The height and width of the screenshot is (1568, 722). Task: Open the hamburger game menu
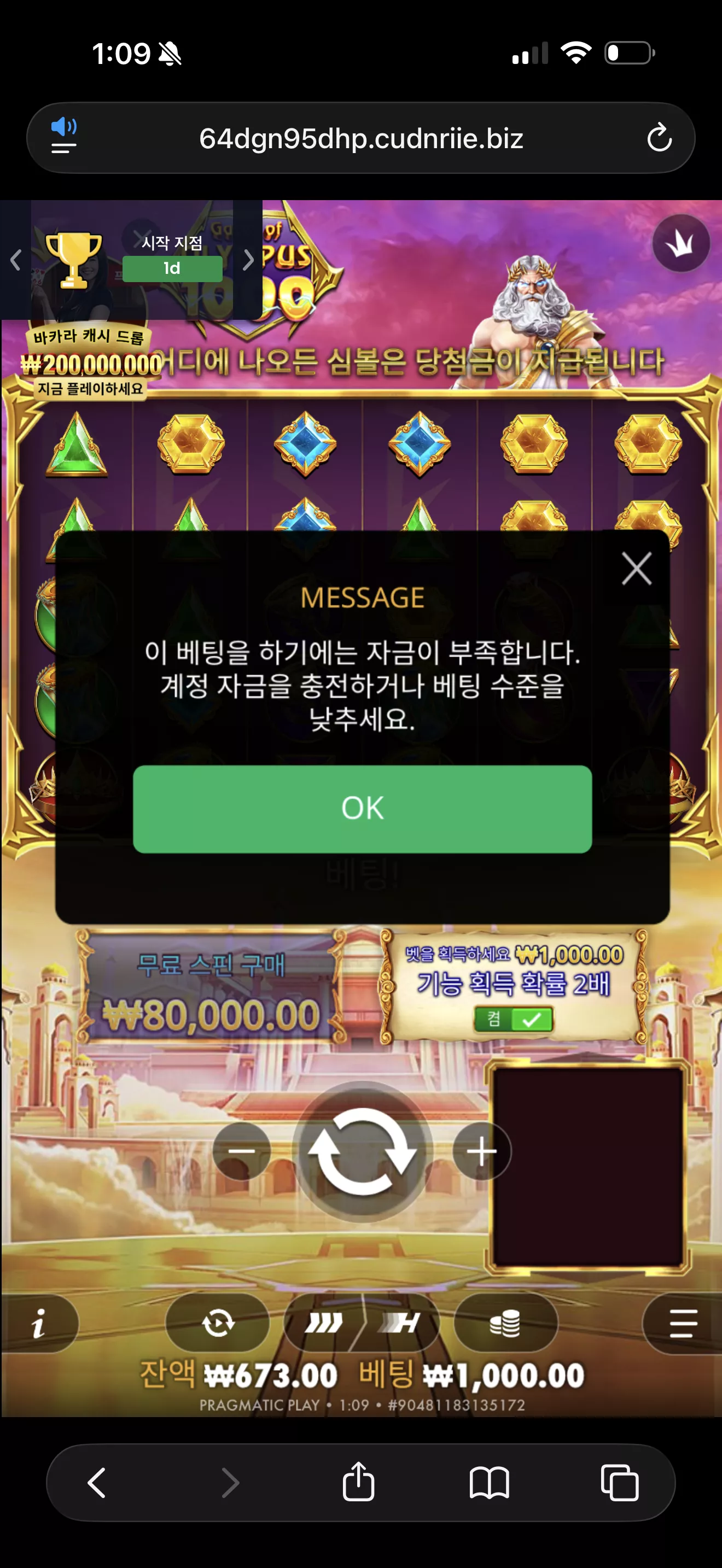point(683,1323)
